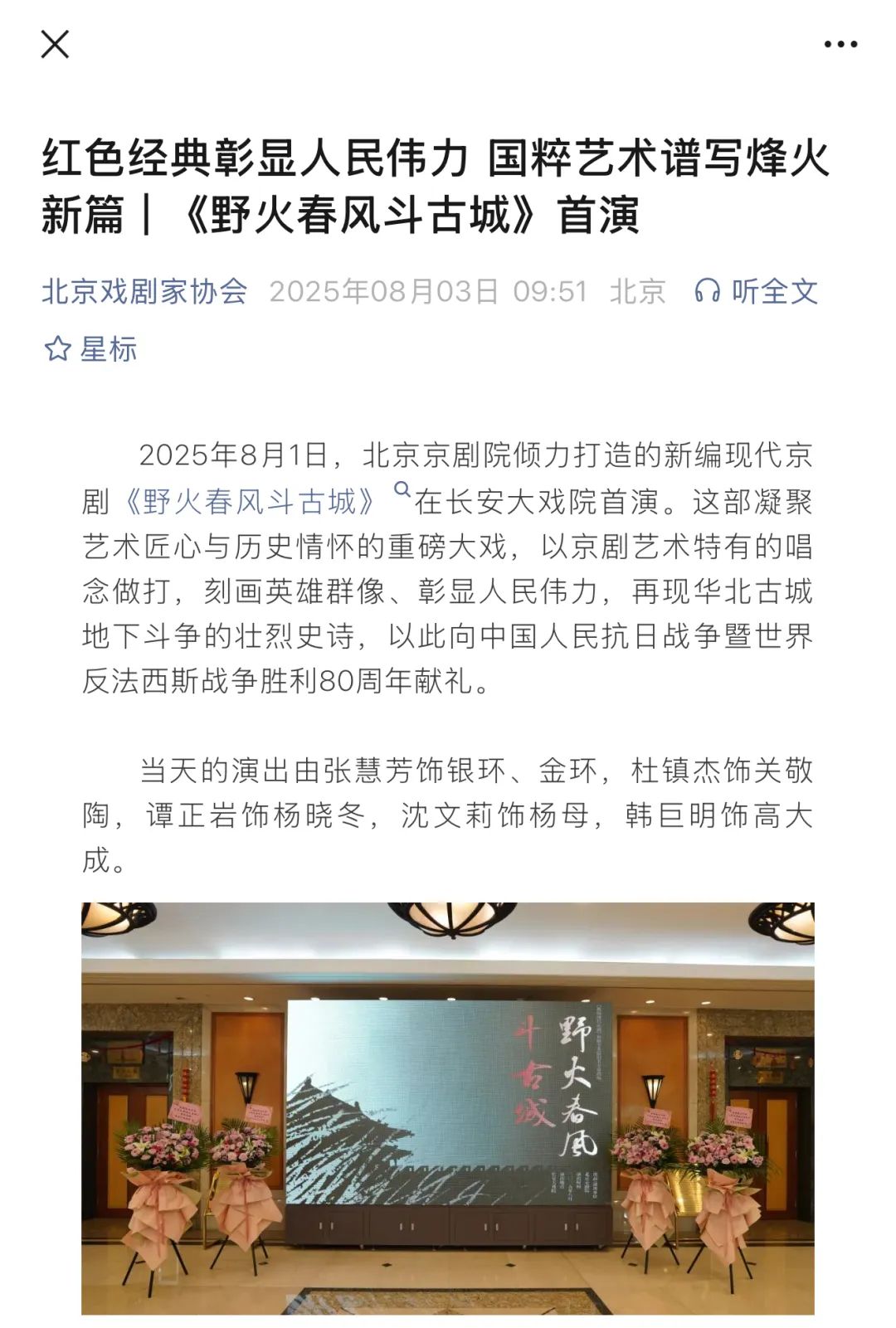896x1328 pixels.
Task: Open the 北京戏剧家协会 account page
Action: [x=145, y=291]
